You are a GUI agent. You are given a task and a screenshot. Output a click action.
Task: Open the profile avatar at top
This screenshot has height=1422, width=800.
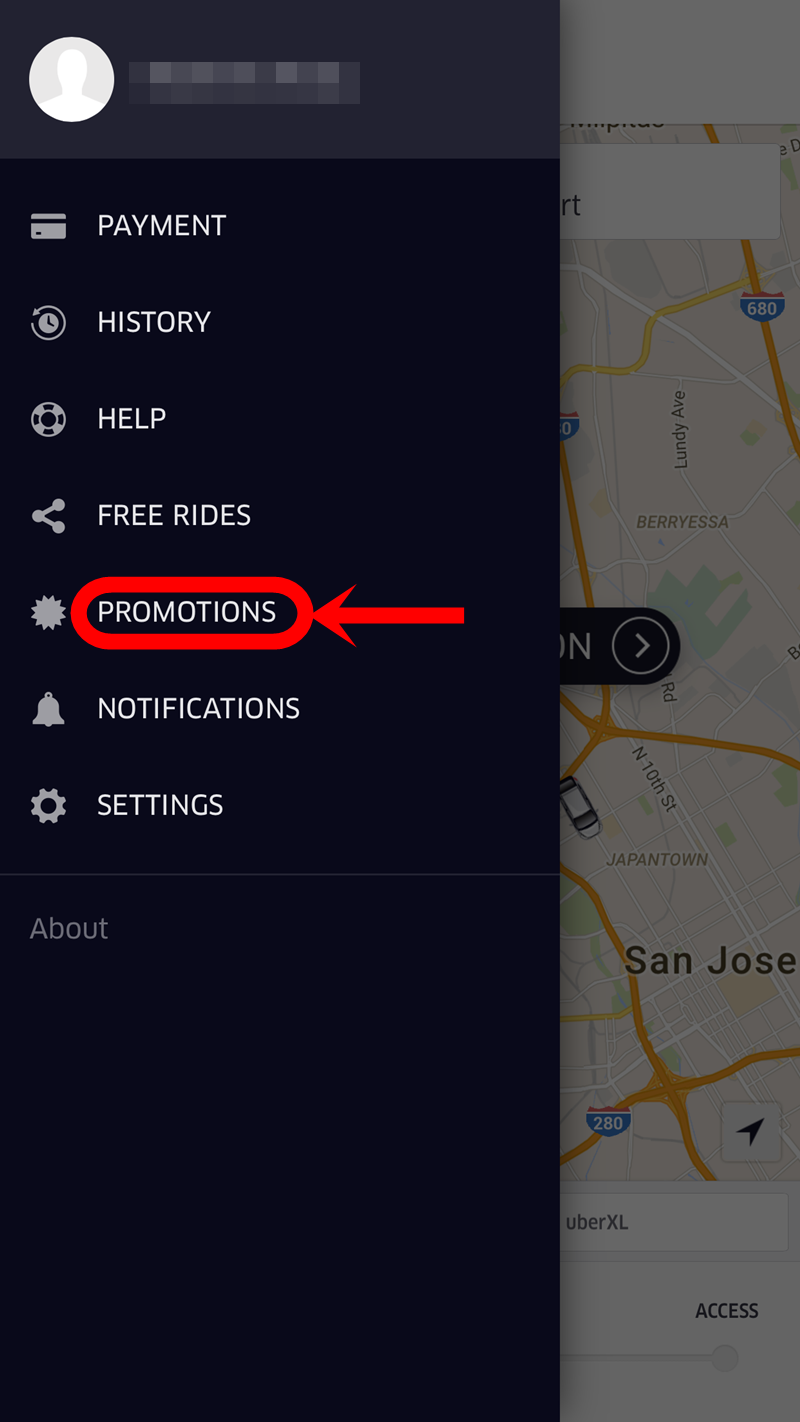click(x=71, y=80)
